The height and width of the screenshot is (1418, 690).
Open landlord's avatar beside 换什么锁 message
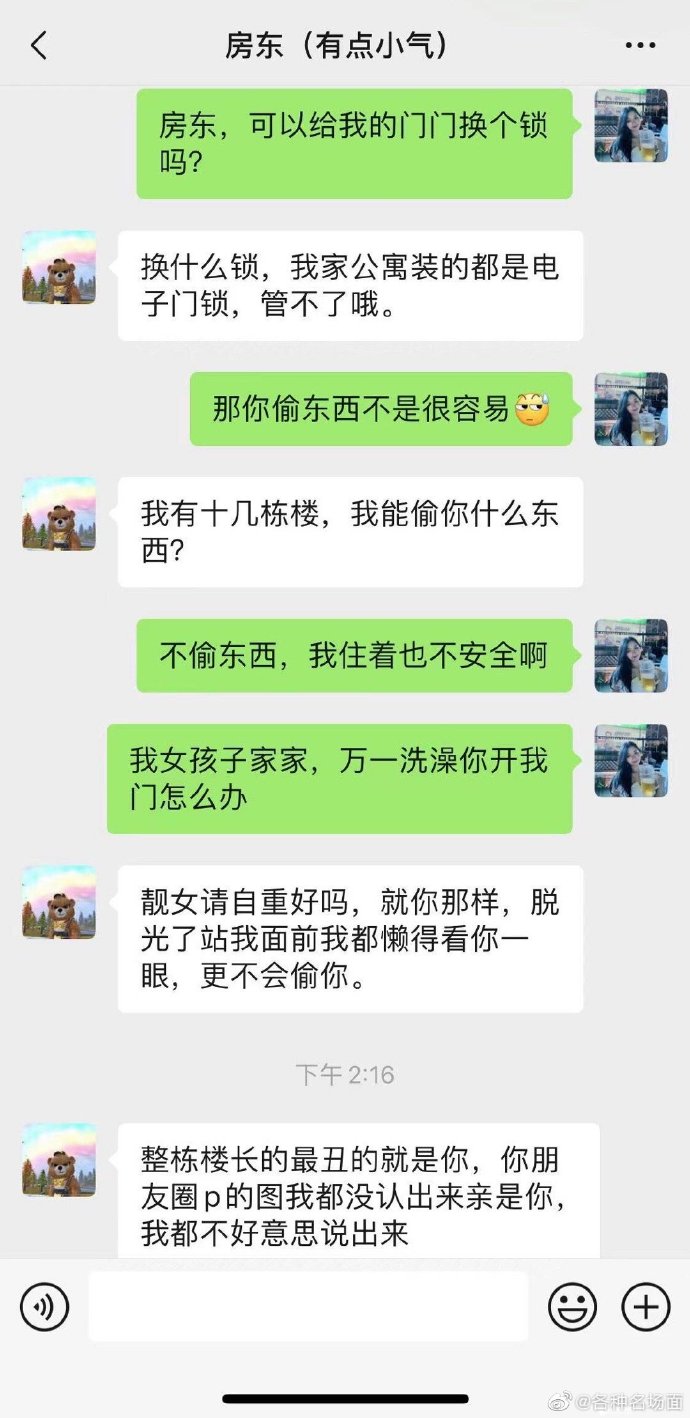pos(59,268)
